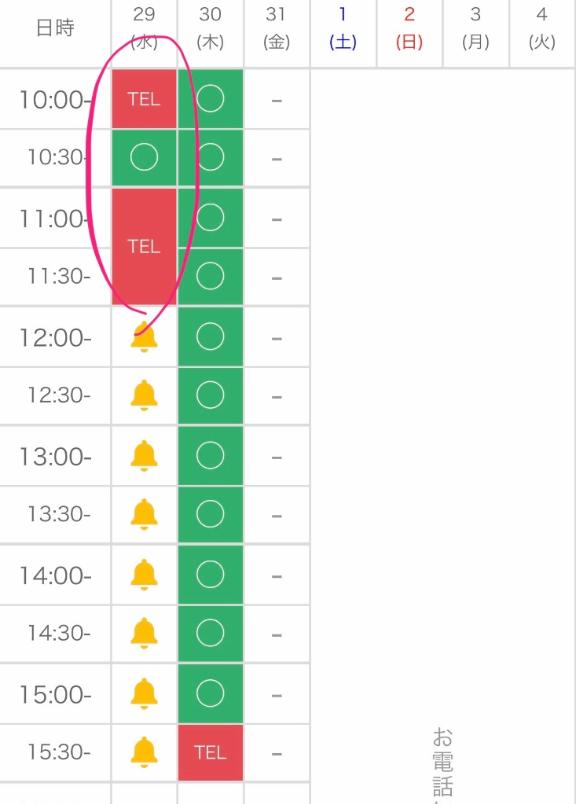Choose the 14:00 circle on the 30th
This screenshot has width=576, height=804.
(210, 575)
